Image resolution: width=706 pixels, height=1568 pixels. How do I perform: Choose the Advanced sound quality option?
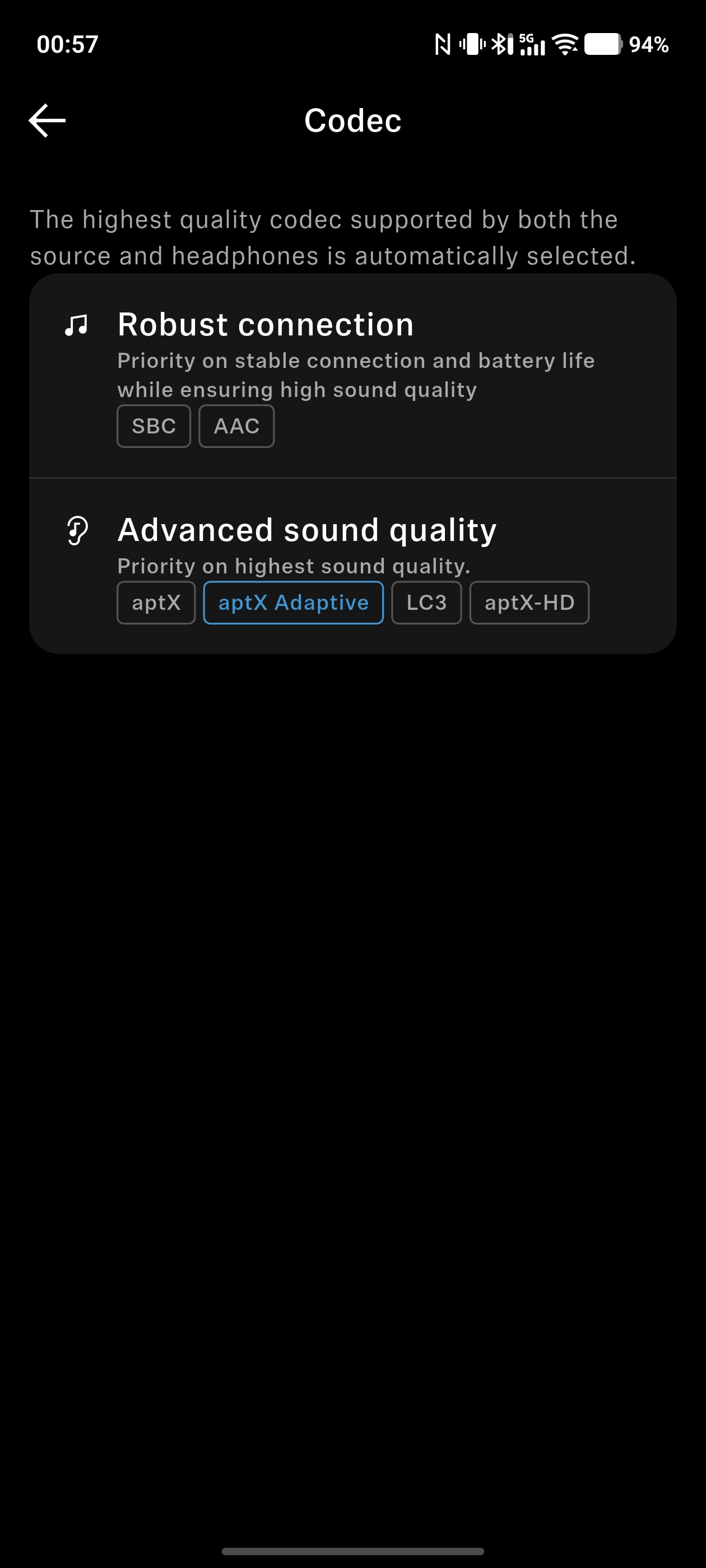pos(306,530)
